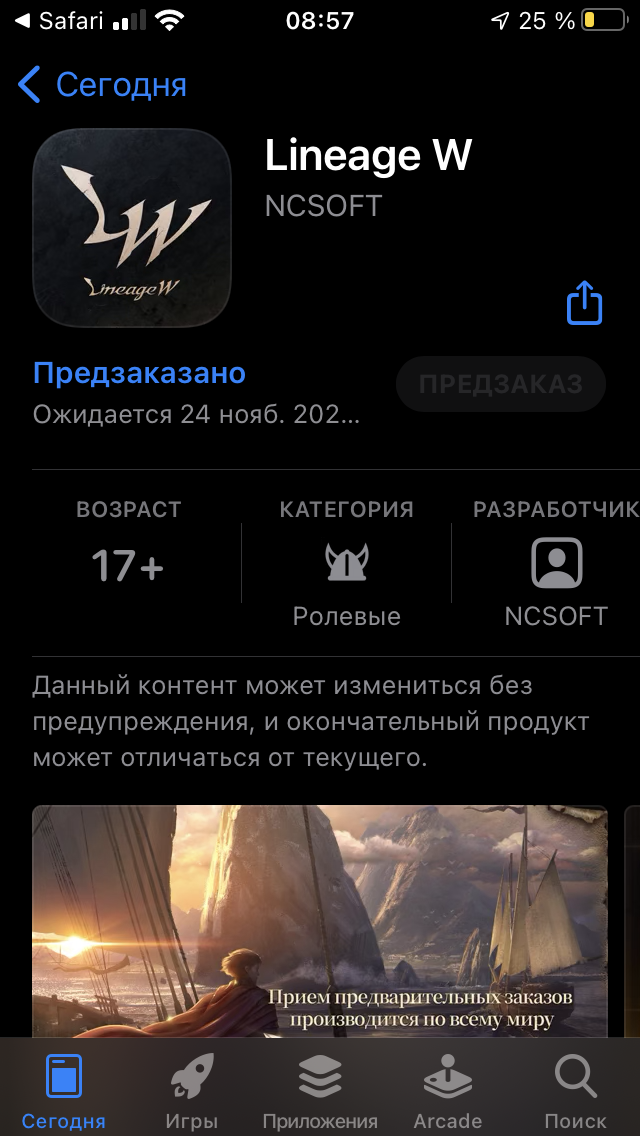Go back to Сегодня
The width and height of the screenshot is (640, 1136).
102,85
